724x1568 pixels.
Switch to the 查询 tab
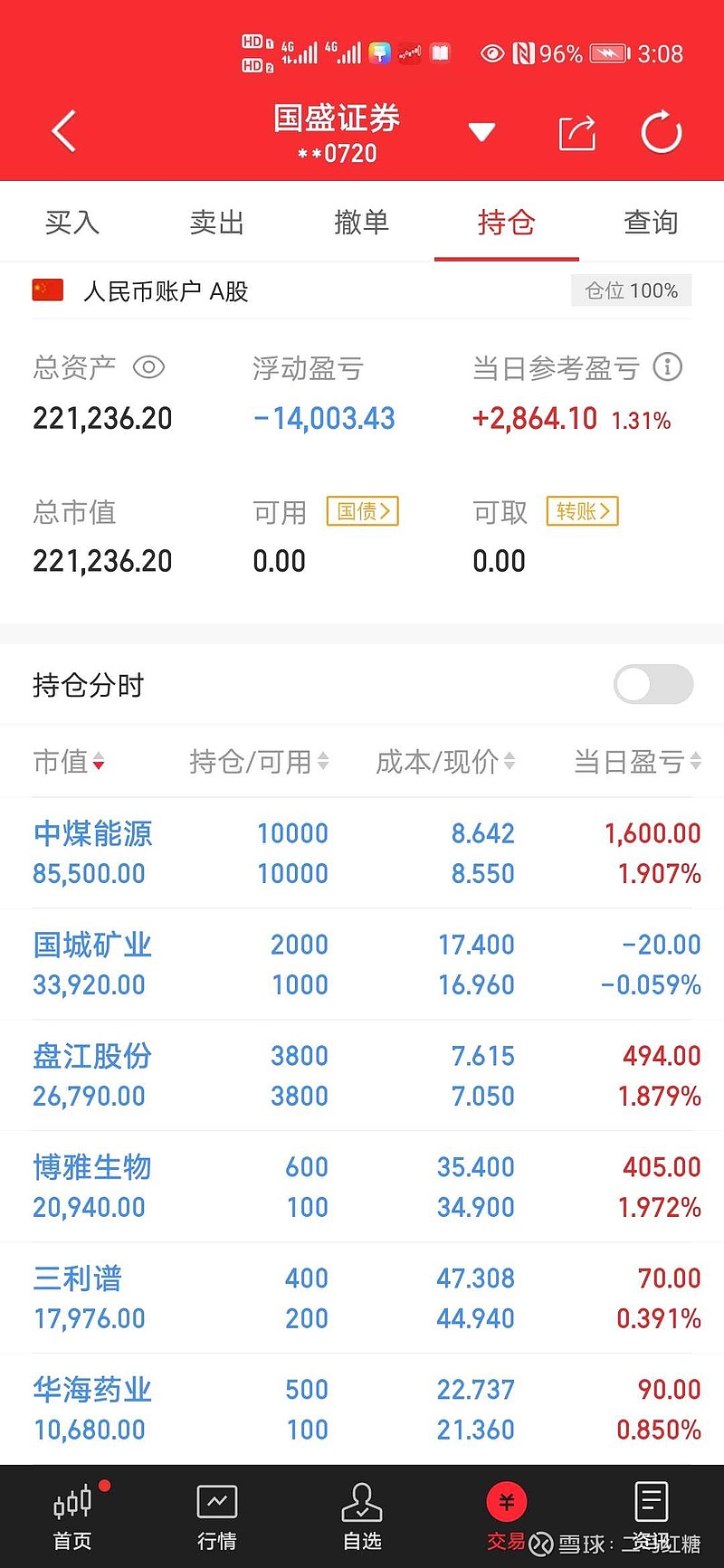pyautogui.click(x=651, y=222)
